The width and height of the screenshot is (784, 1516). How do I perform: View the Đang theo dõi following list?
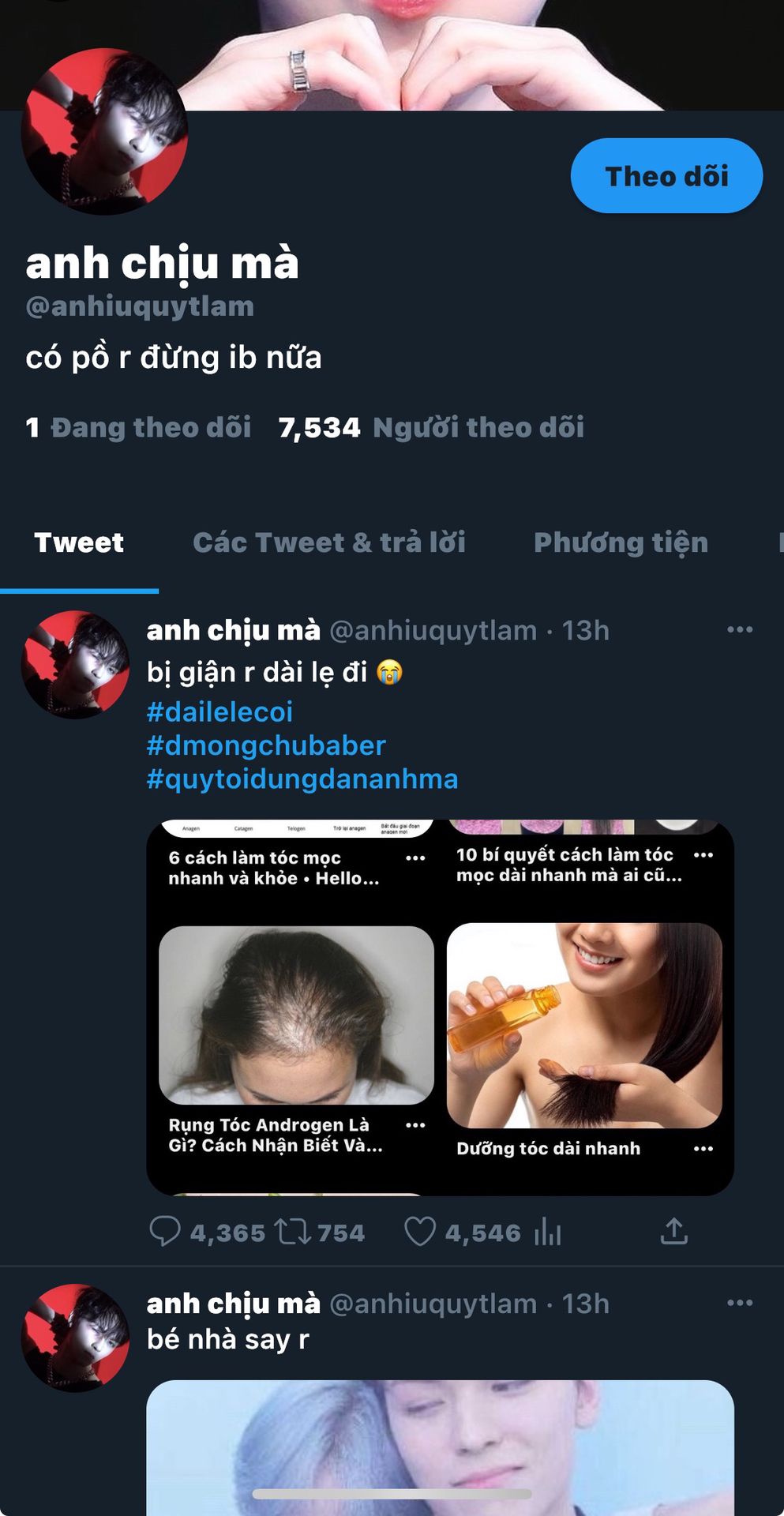(139, 427)
